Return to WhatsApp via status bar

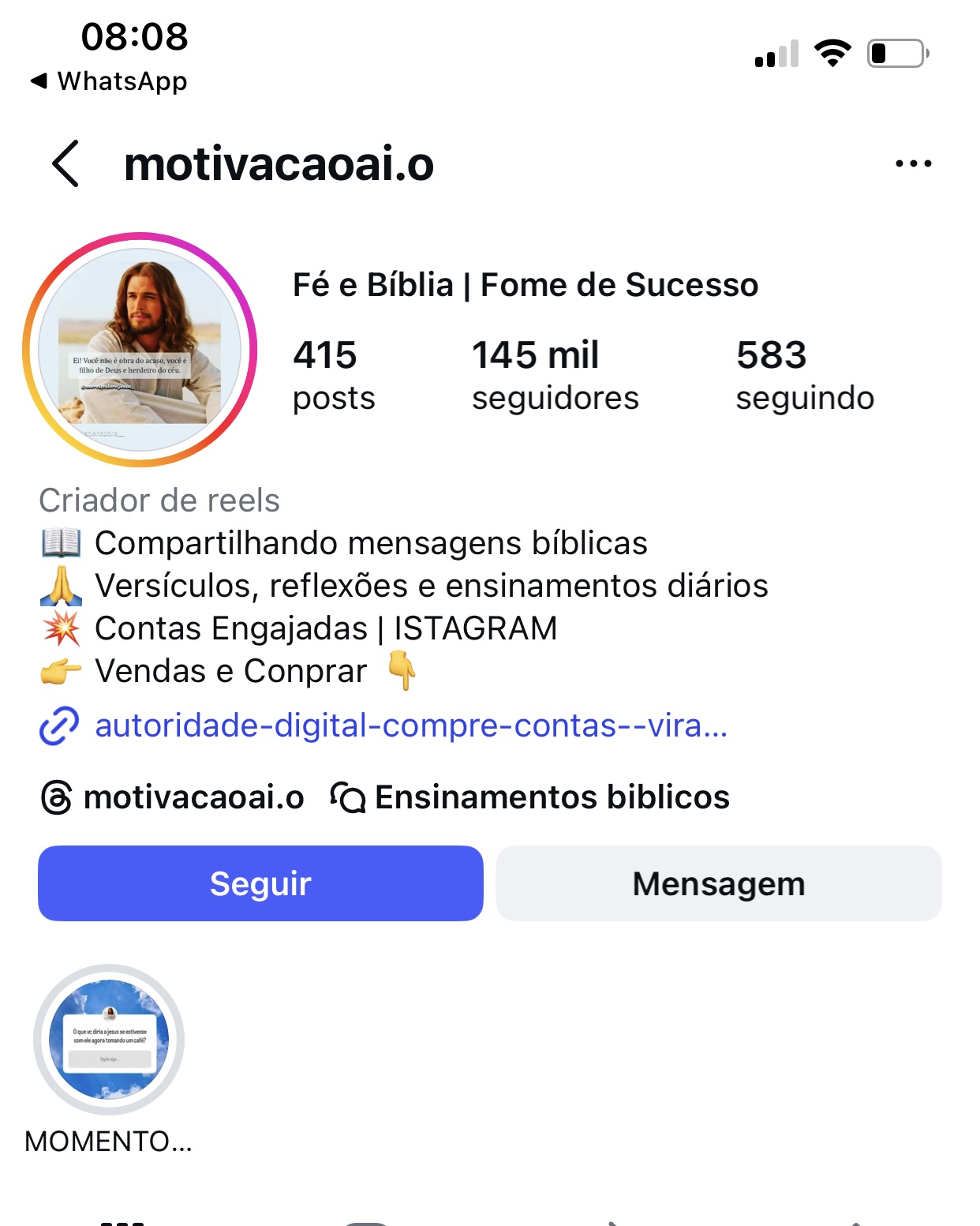[109, 81]
